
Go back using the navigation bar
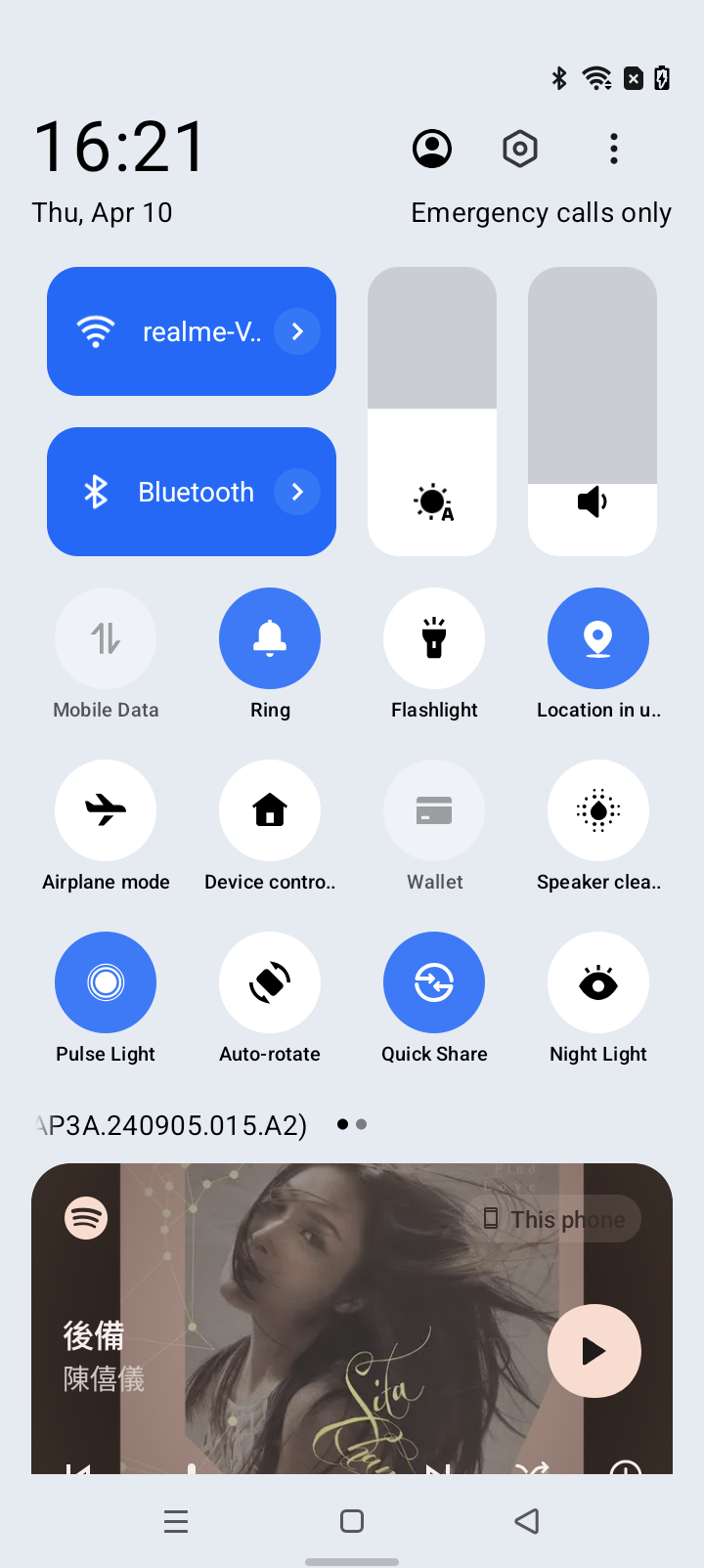527,1521
